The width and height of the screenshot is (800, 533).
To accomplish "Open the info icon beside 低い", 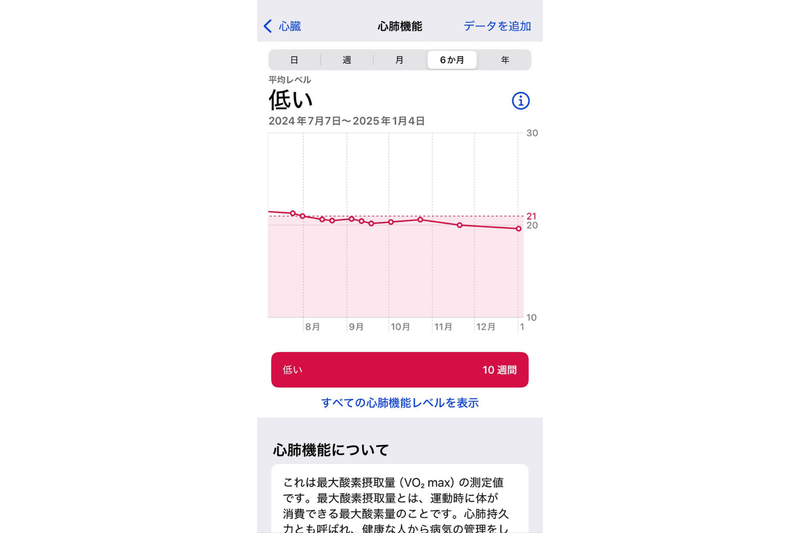I will pyautogui.click(x=520, y=101).
